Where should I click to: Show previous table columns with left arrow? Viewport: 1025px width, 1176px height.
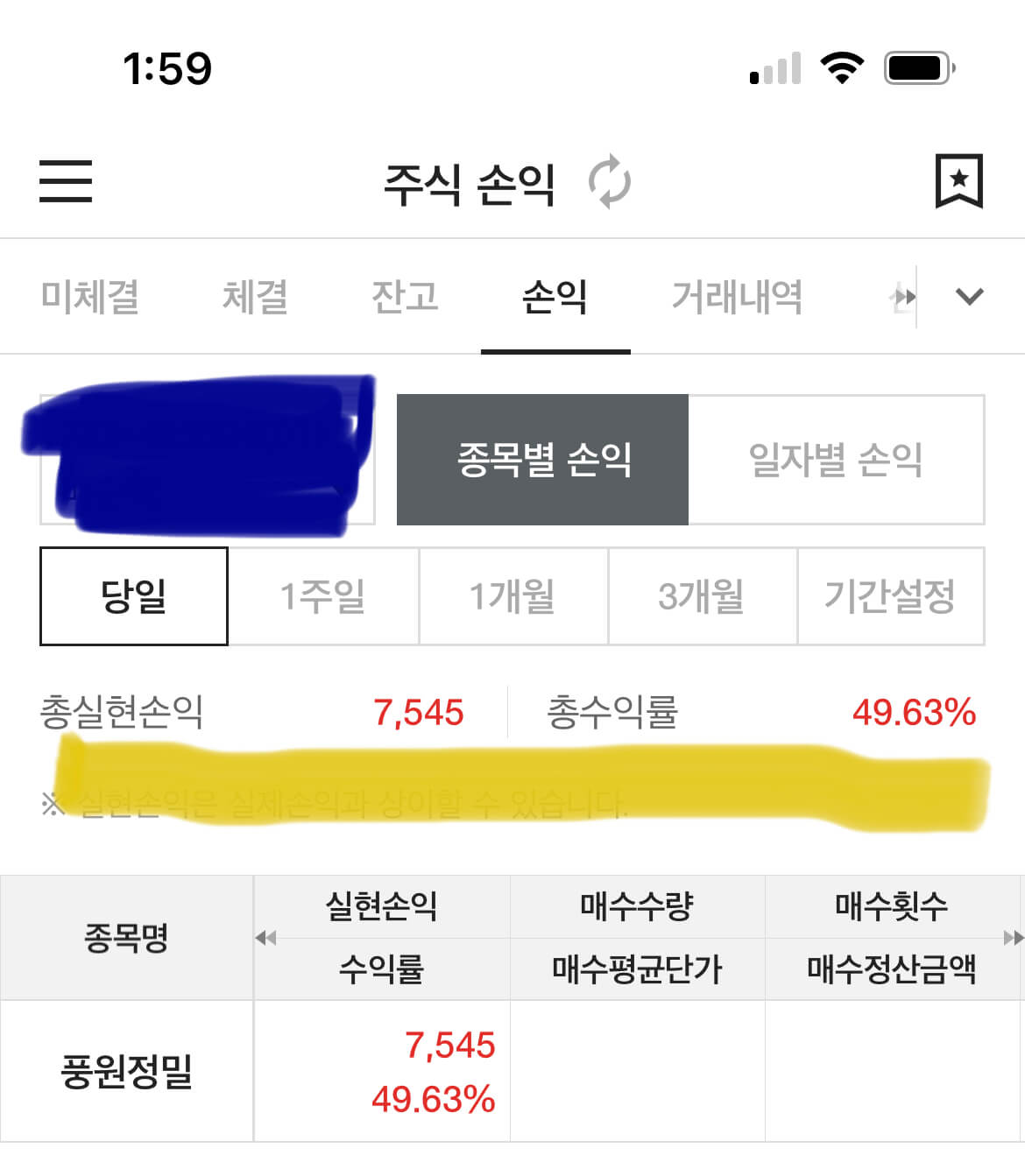click(265, 938)
